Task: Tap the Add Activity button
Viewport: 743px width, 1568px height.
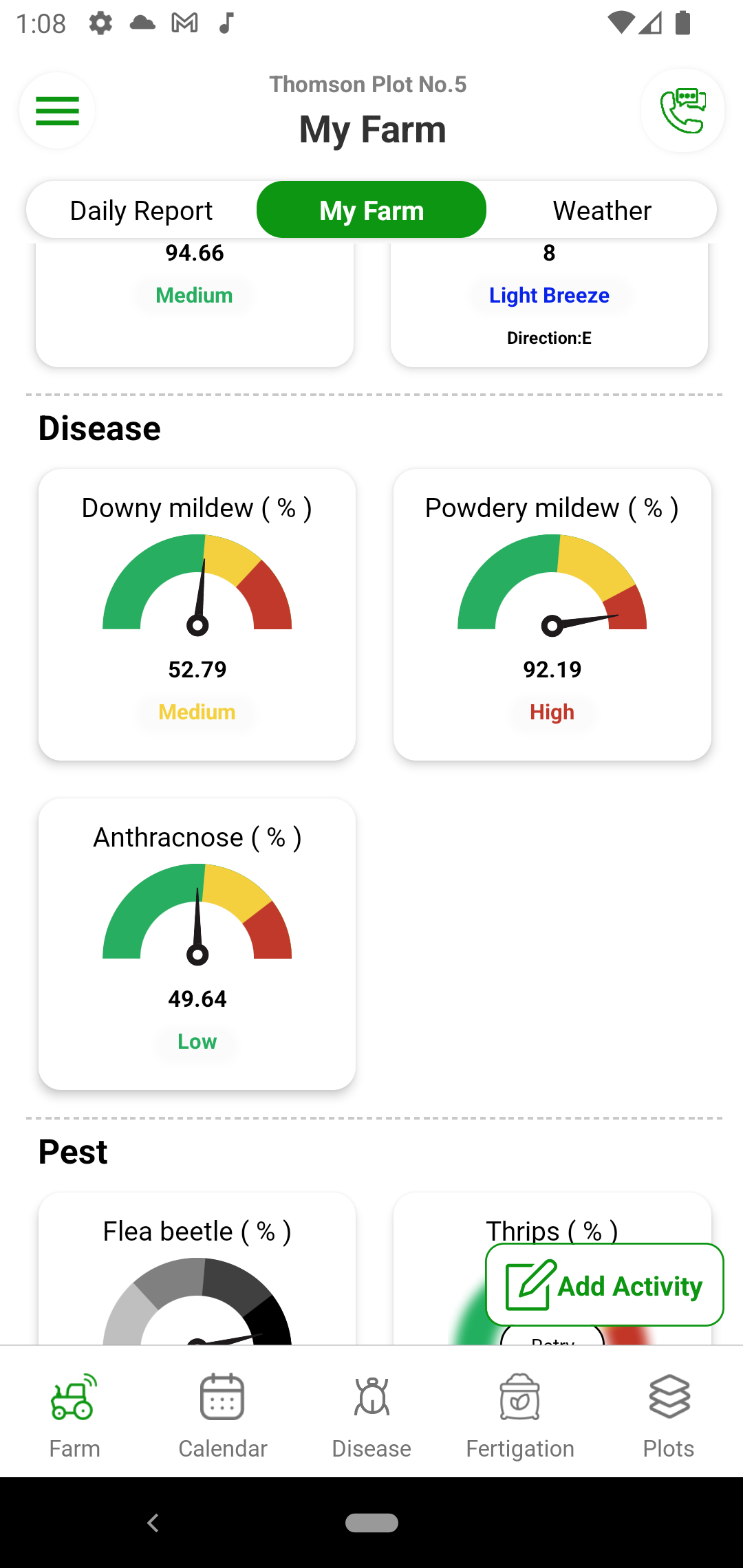Action: (x=604, y=1285)
